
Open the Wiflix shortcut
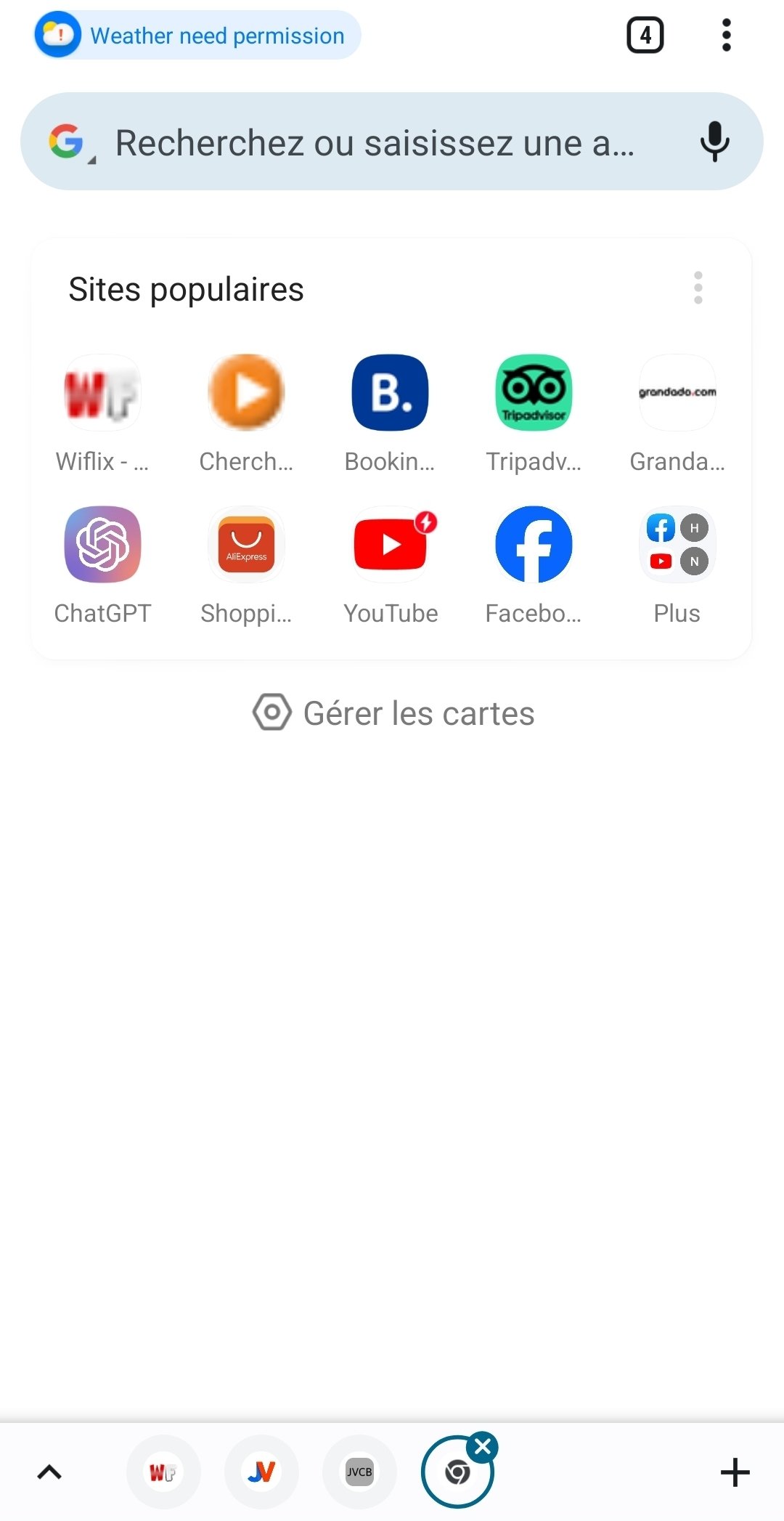[102, 393]
